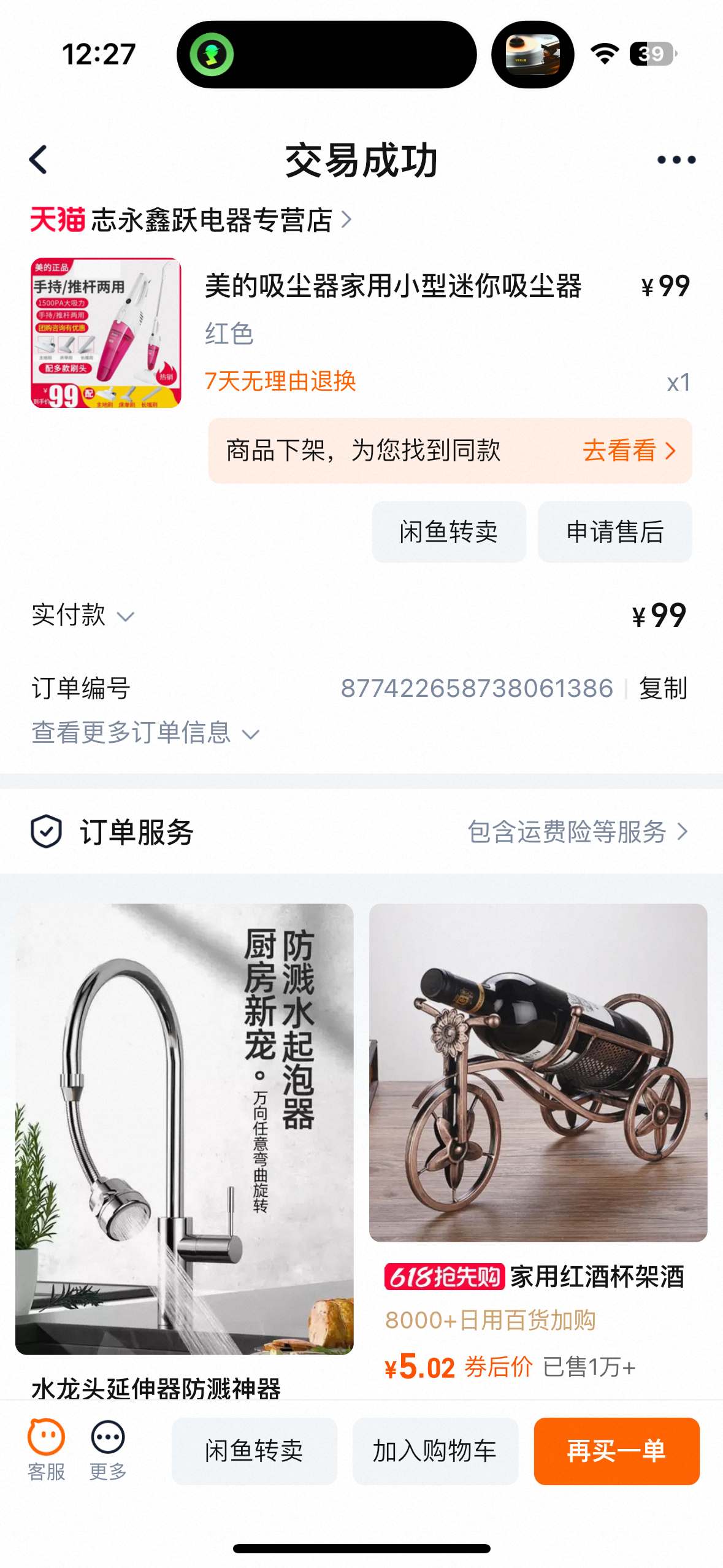Open the 水龙头延伸器防溅神器 product card
Screen dimensions: 723x1568
coord(184,1129)
